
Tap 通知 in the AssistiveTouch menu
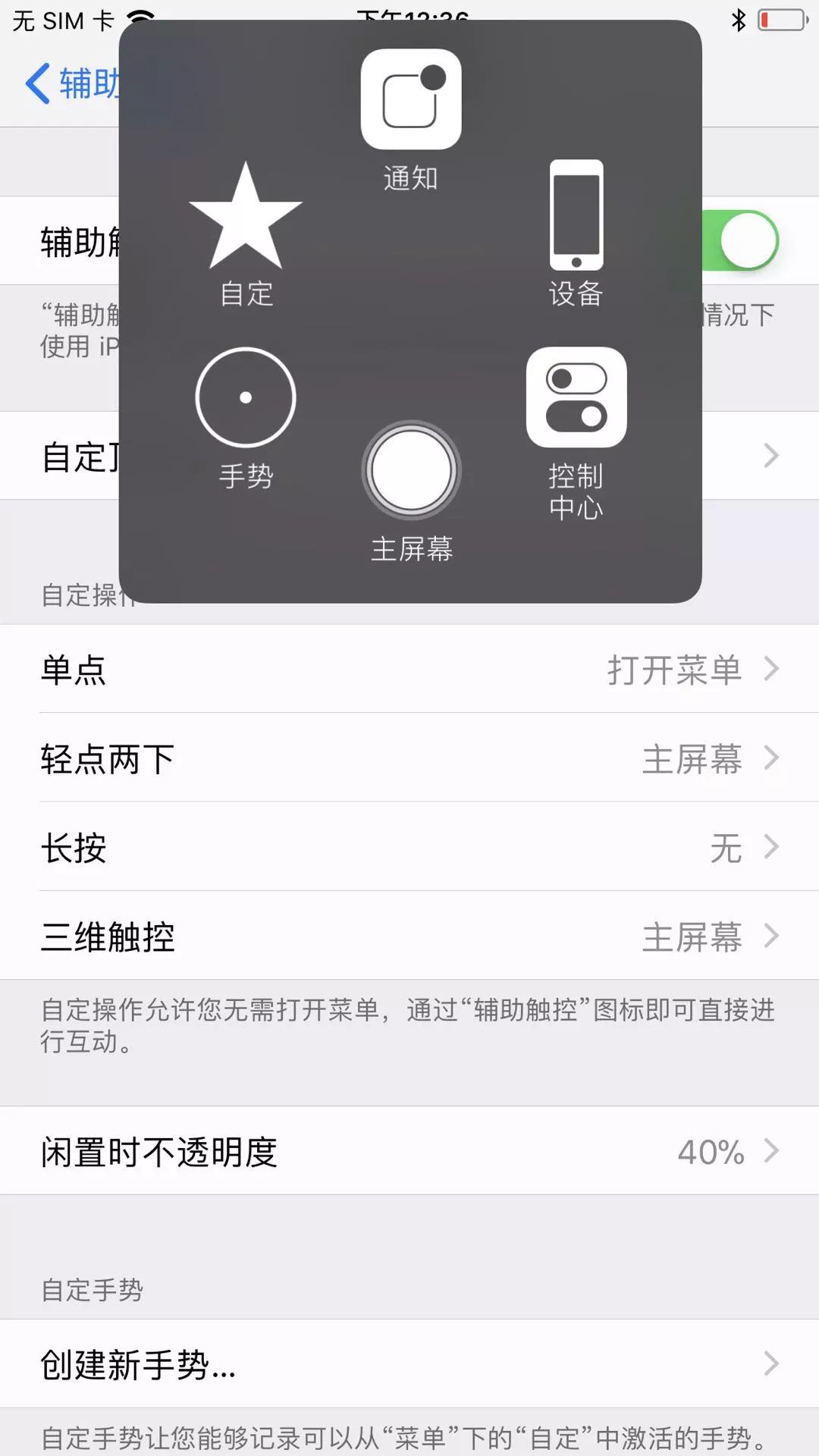[x=410, y=120]
